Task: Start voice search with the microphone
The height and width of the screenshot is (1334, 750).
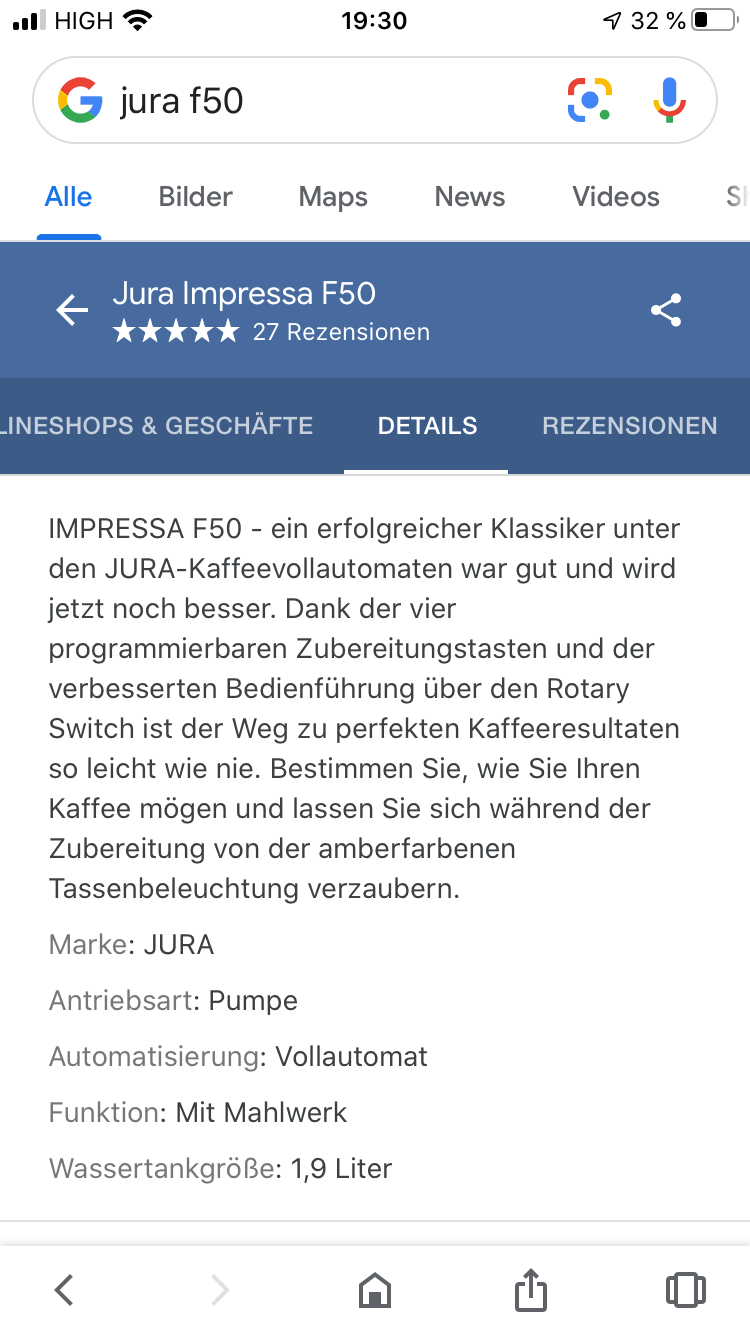Action: 669,100
